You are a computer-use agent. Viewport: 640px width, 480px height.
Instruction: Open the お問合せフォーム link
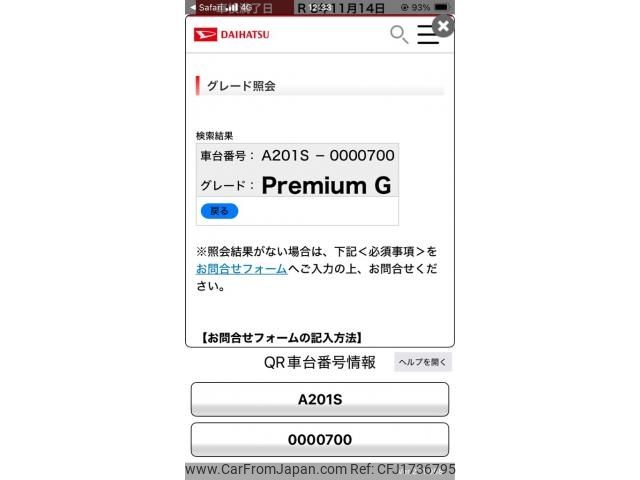[x=241, y=269]
